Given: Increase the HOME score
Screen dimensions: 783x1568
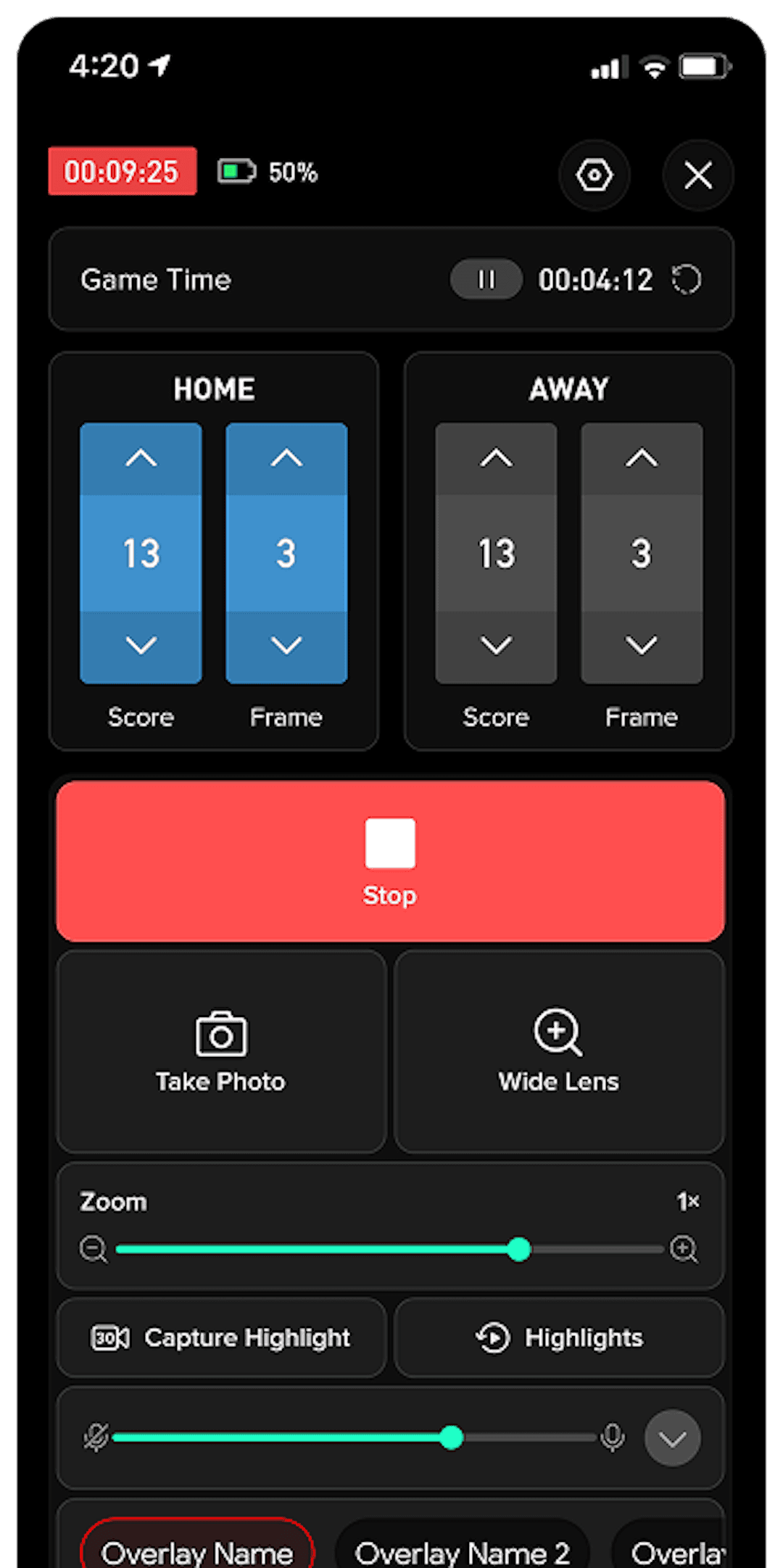Looking at the screenshot, I should [x=141, y=459].
